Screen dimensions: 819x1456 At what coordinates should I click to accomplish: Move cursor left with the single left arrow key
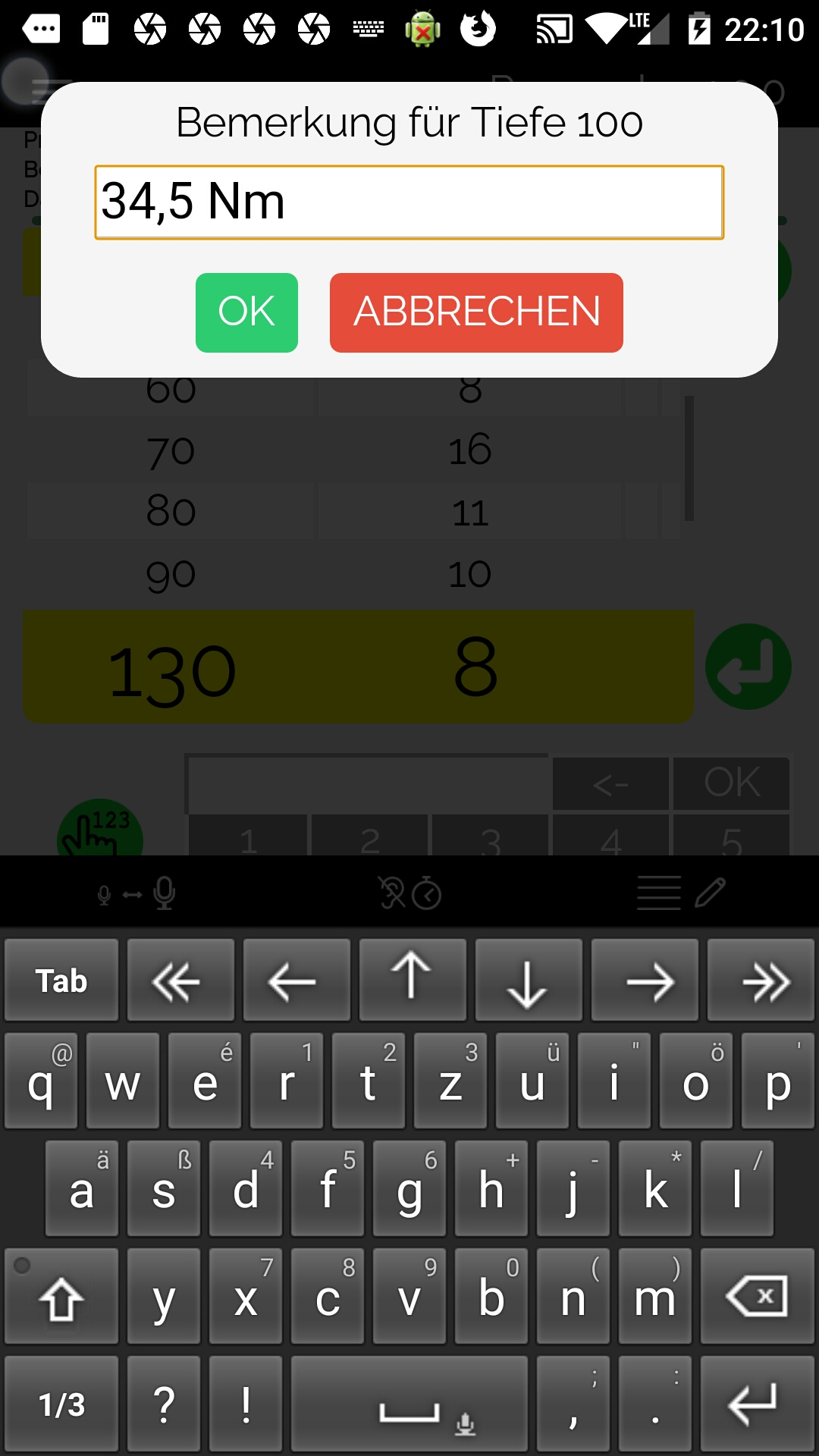tap(297, 980)
